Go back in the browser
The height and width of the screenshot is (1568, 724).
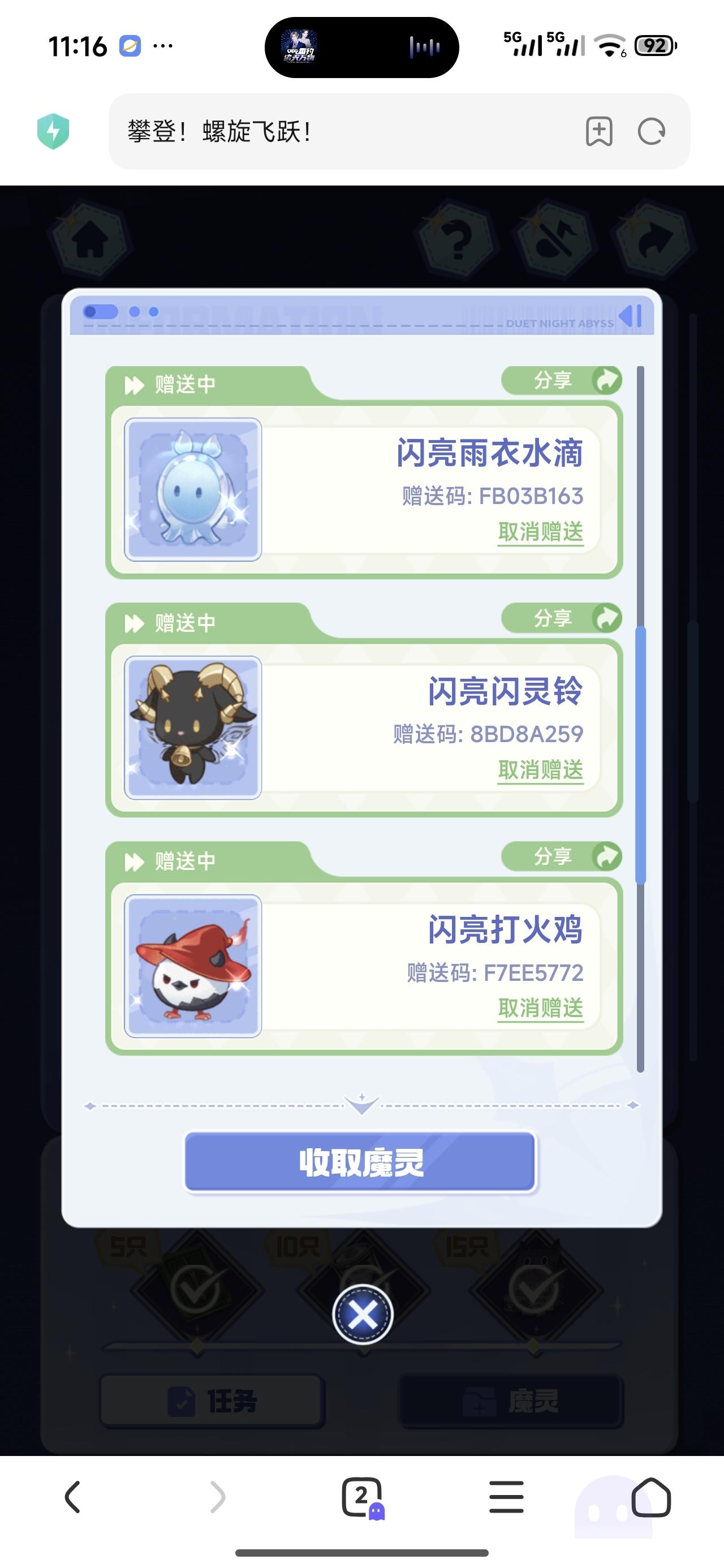coord(72,1497)
